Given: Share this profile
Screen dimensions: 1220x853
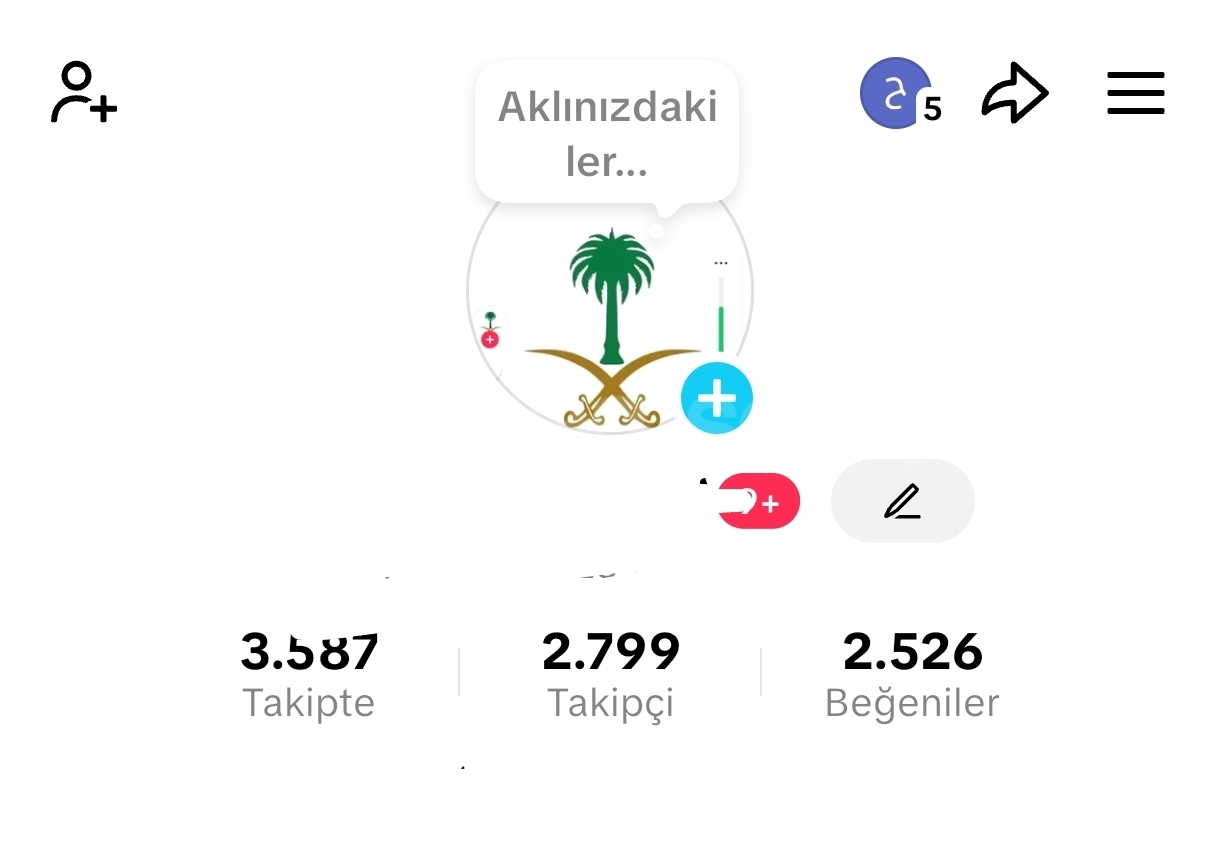Looking at the screenshot, I should point(1014,93).
